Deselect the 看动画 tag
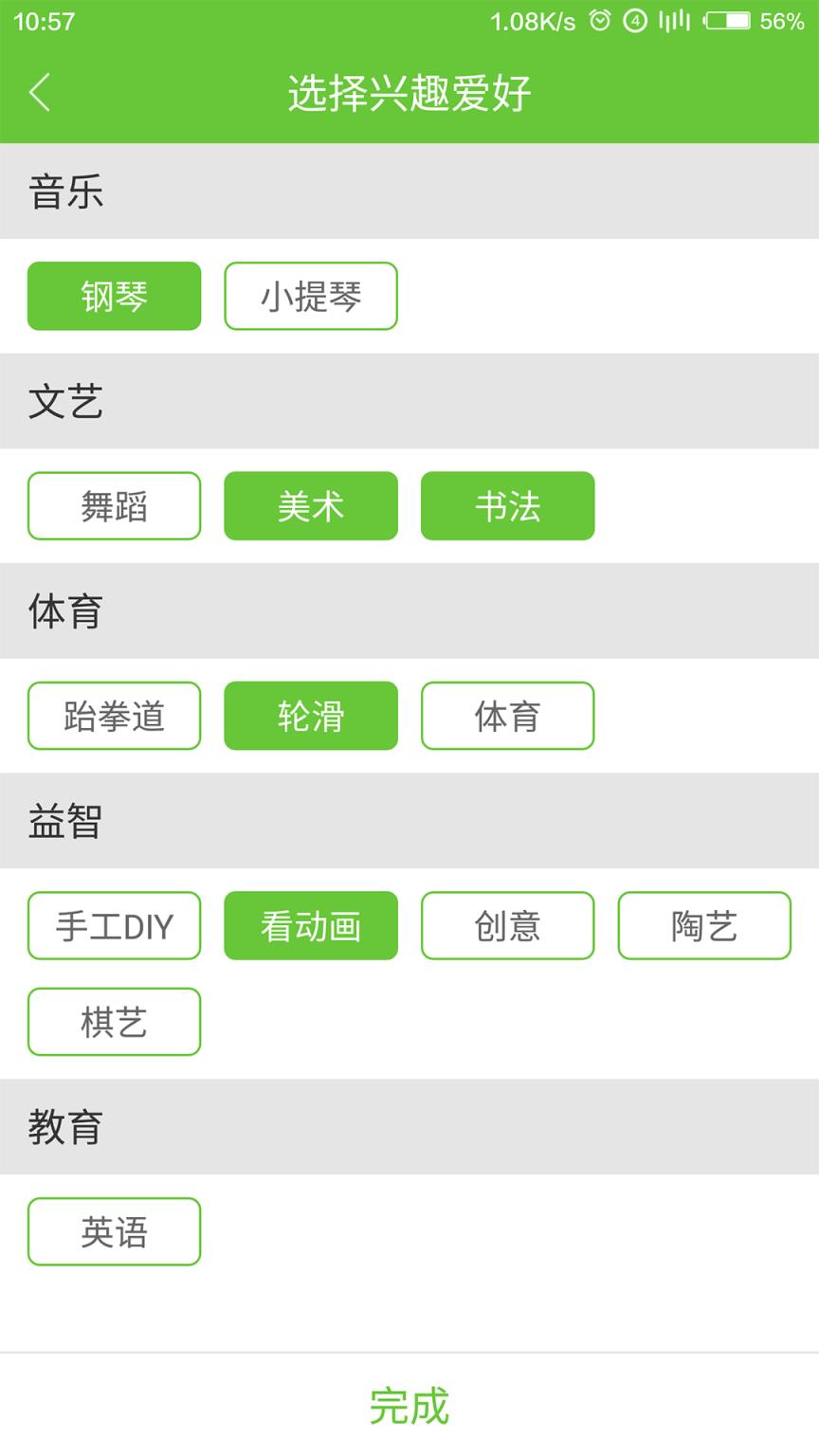819x1456 pixels. (311, 926)
